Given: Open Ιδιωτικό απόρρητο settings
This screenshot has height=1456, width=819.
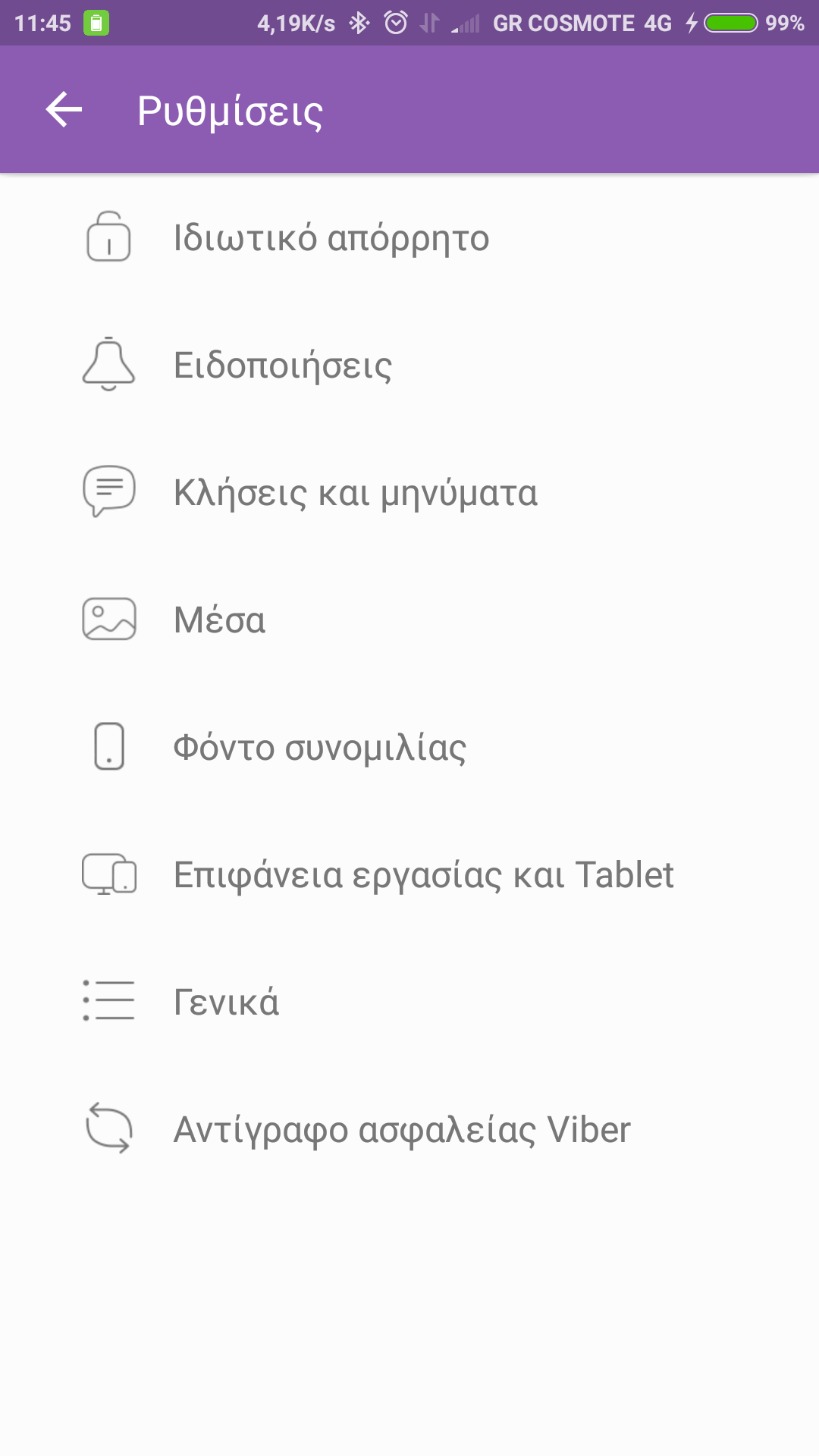Looking at the screenshot, I should 331,238.
